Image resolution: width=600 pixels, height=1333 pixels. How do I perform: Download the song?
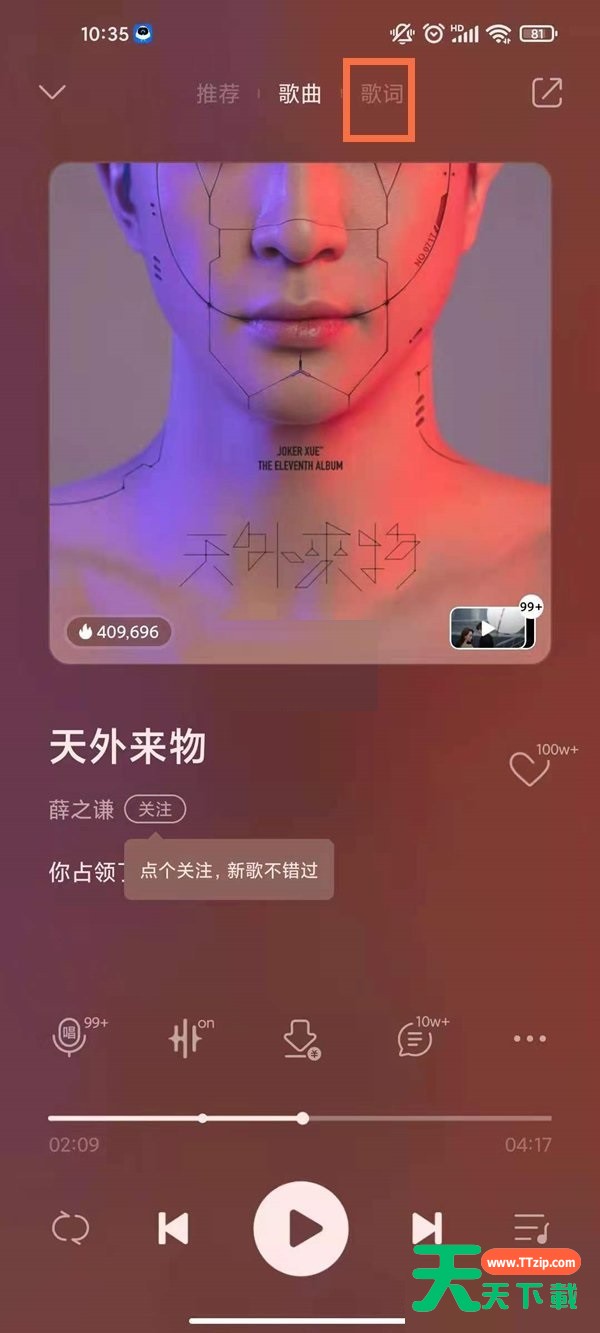coord(300,1040)
